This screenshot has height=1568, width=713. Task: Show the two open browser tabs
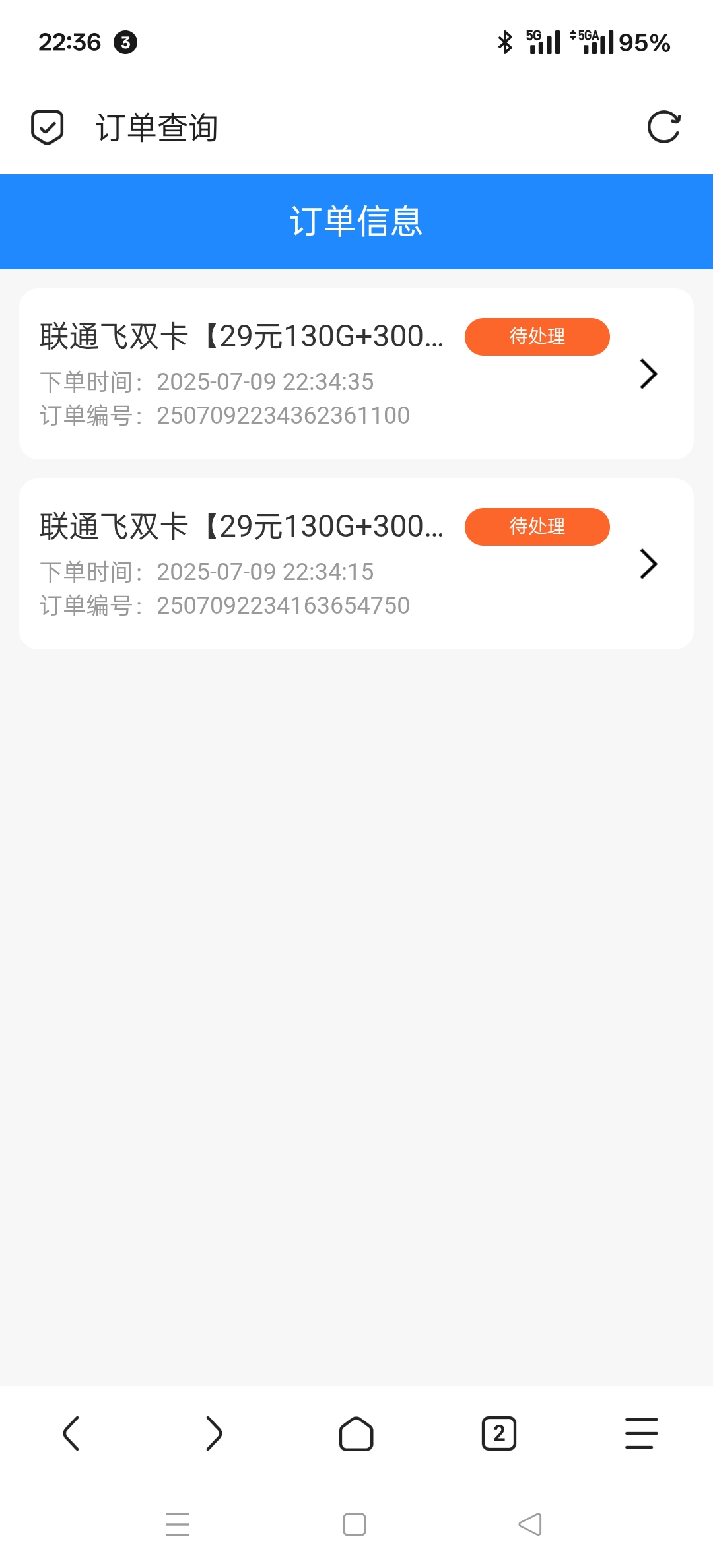[499, 1433]
